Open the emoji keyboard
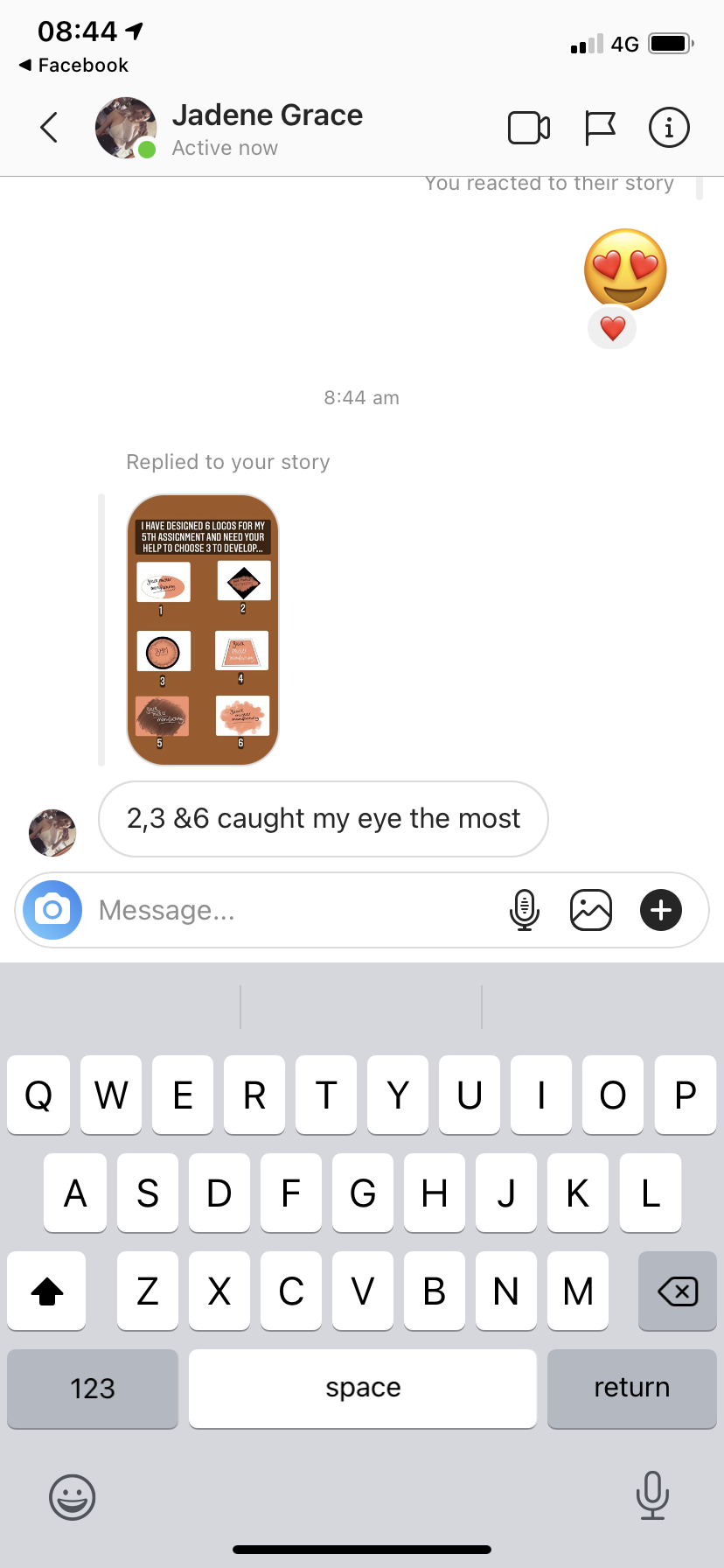Viewport: 724px width, 1568px height. click(72, 1497)
